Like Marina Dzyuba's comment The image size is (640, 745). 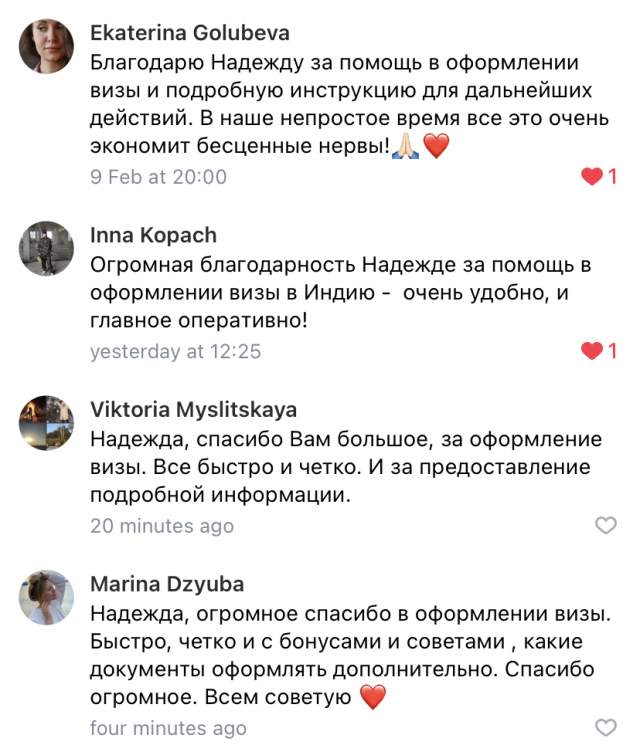[605, 727]
